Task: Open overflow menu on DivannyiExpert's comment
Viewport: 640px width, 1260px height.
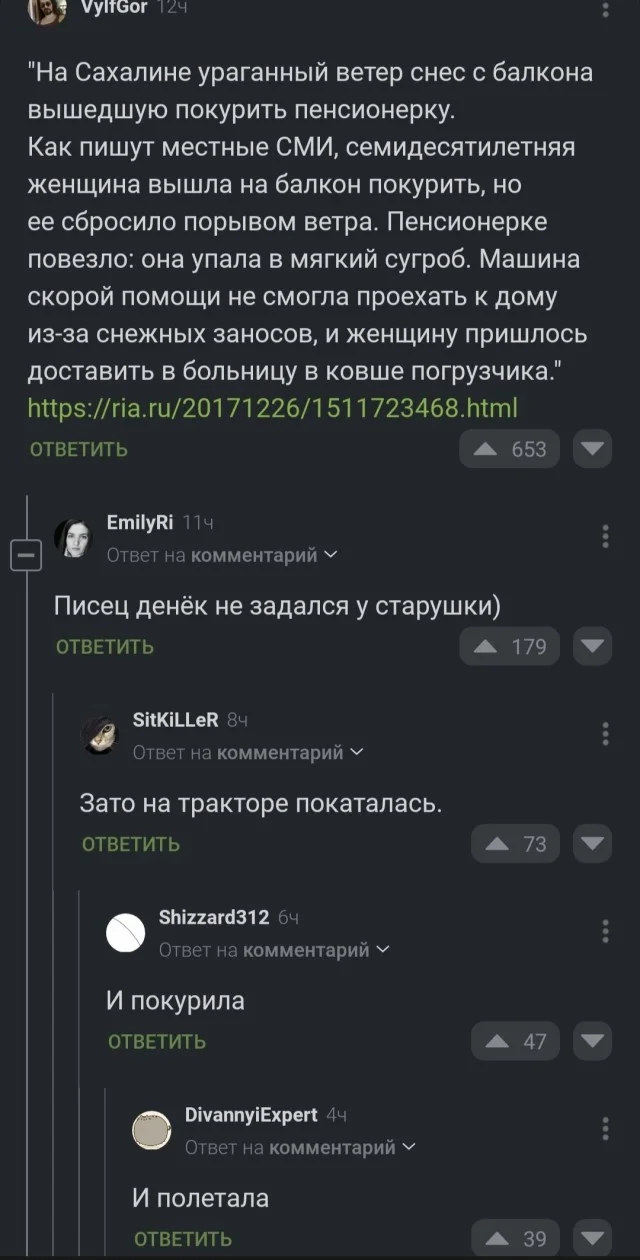Action: click(x=606, y=1128)
